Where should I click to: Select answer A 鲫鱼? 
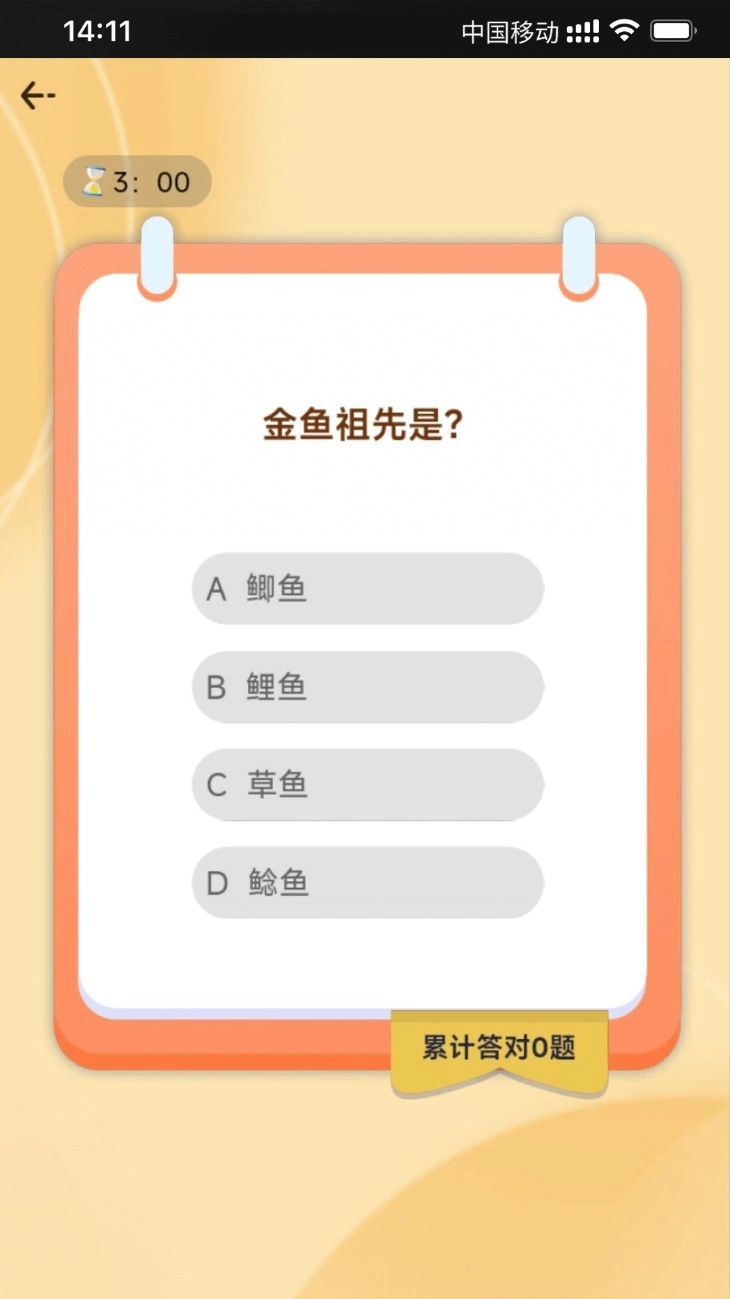coord(366,589)
